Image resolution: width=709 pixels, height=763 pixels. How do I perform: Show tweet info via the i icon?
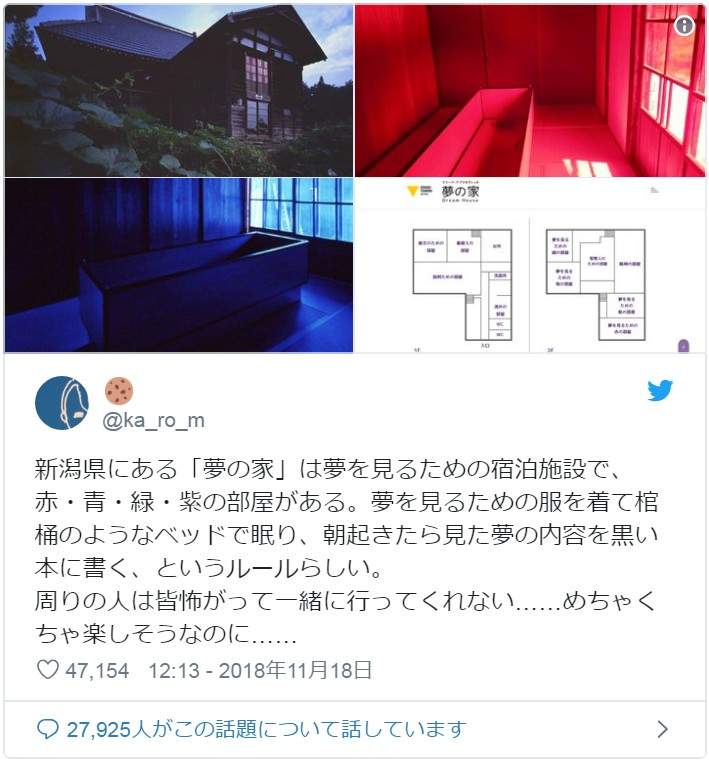pyautogui.click(x=684, y=26)
